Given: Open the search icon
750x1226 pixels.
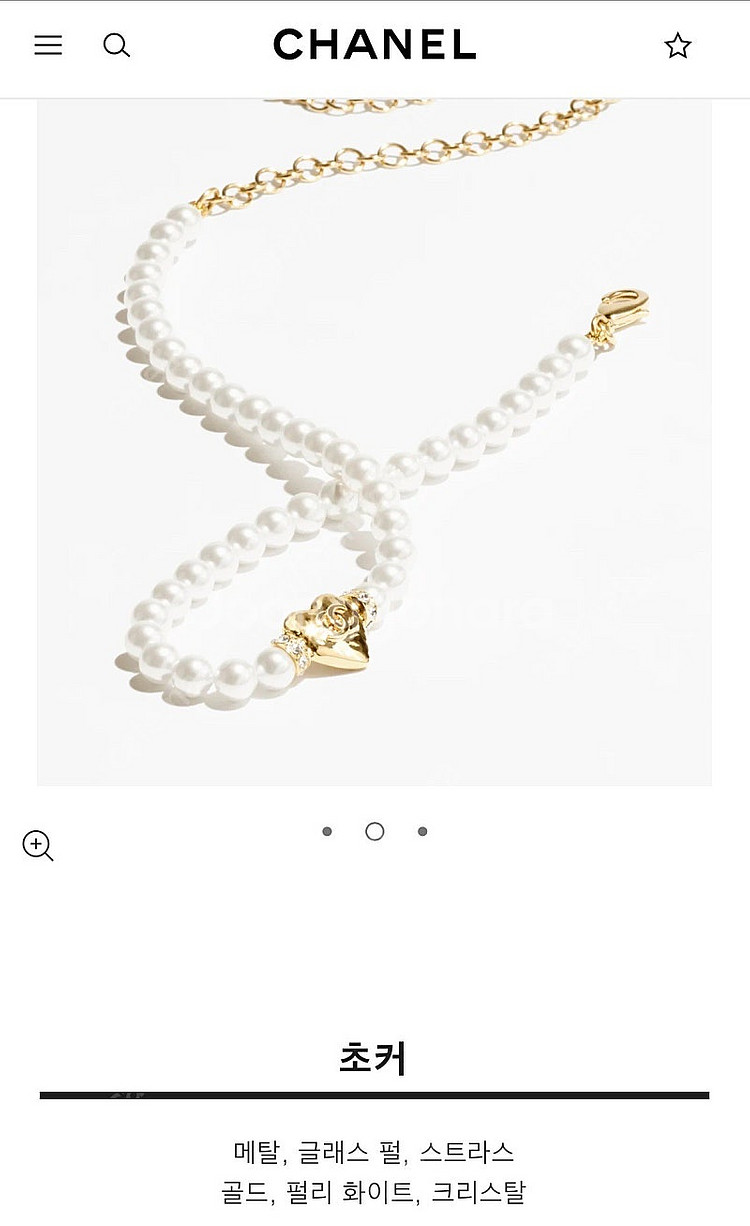Looking at the screenshot, I should point(117,45).
